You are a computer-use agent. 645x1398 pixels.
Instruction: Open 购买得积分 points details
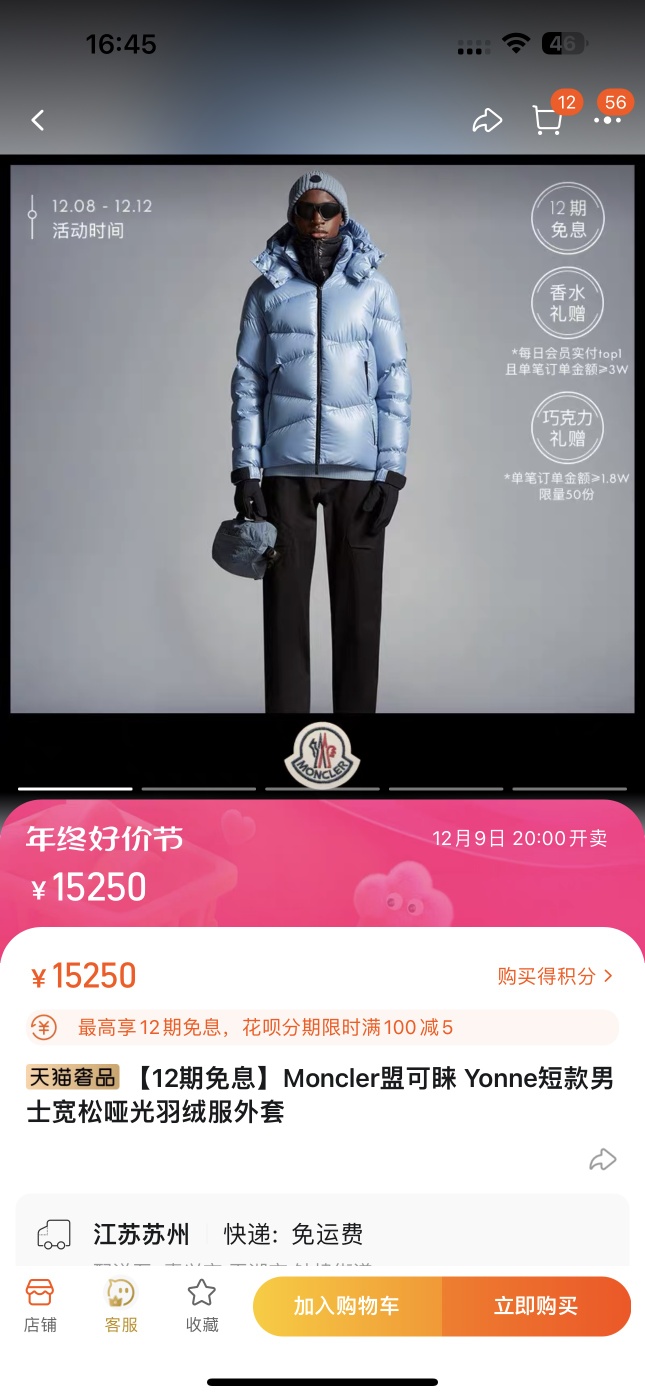(x=555, y=976)
